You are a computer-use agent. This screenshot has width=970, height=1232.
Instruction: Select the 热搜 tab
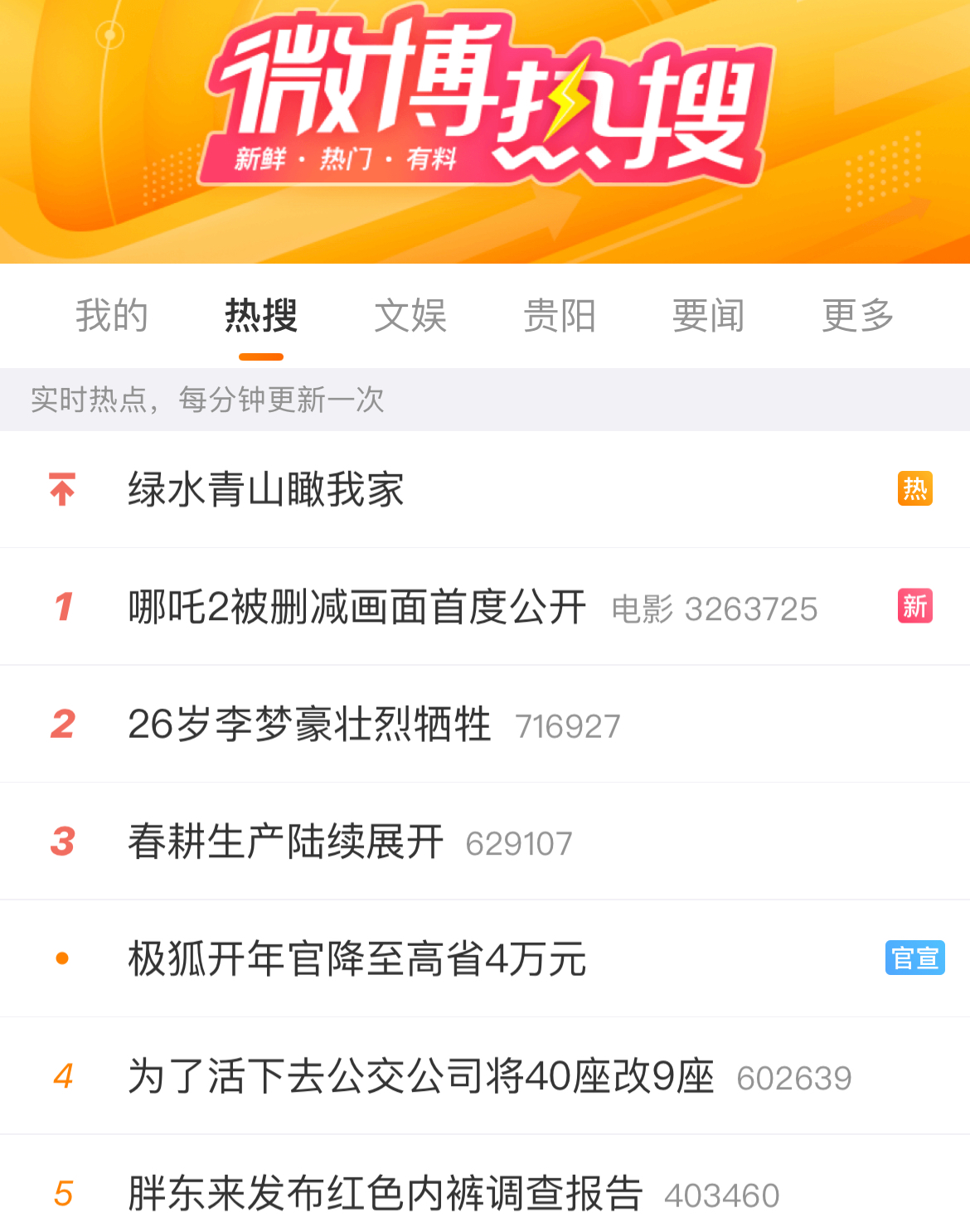coord(261,316)
